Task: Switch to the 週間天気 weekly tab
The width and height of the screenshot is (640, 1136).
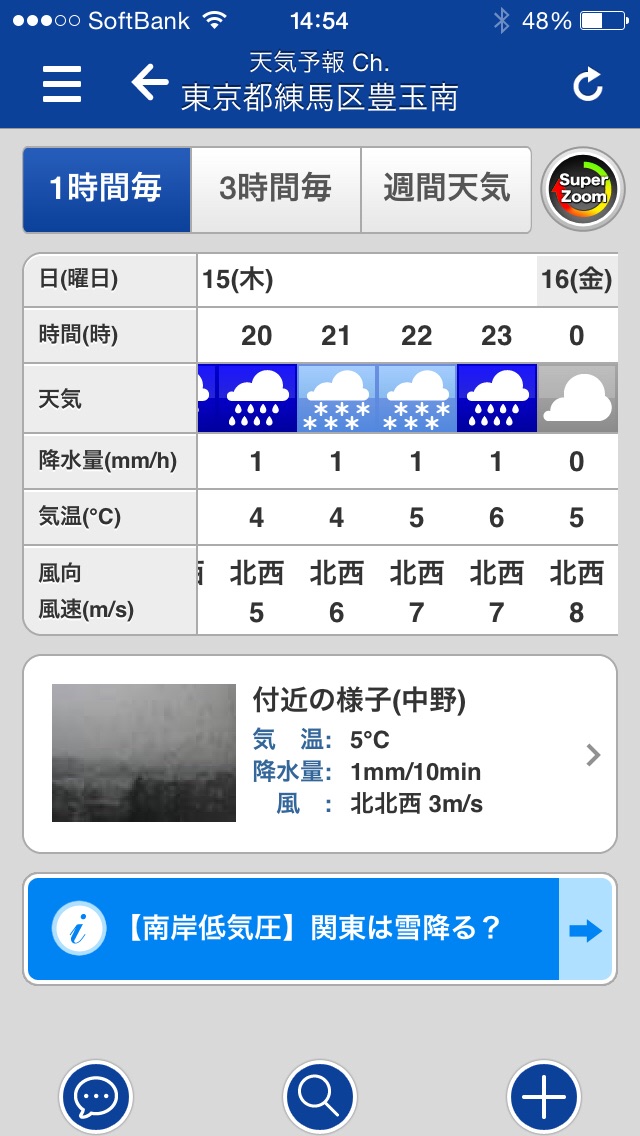Action: point(446,189)
